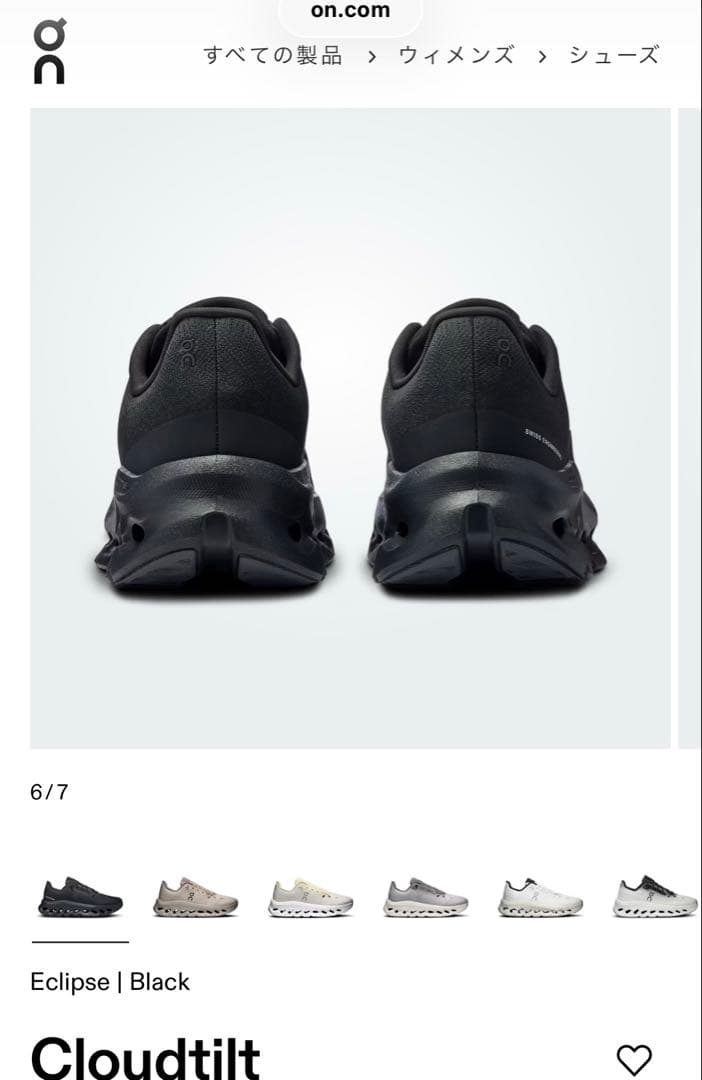702x1080 pixels.
Task: Open the ウィメンズ breadcrumb link
Action: point(456,56)
